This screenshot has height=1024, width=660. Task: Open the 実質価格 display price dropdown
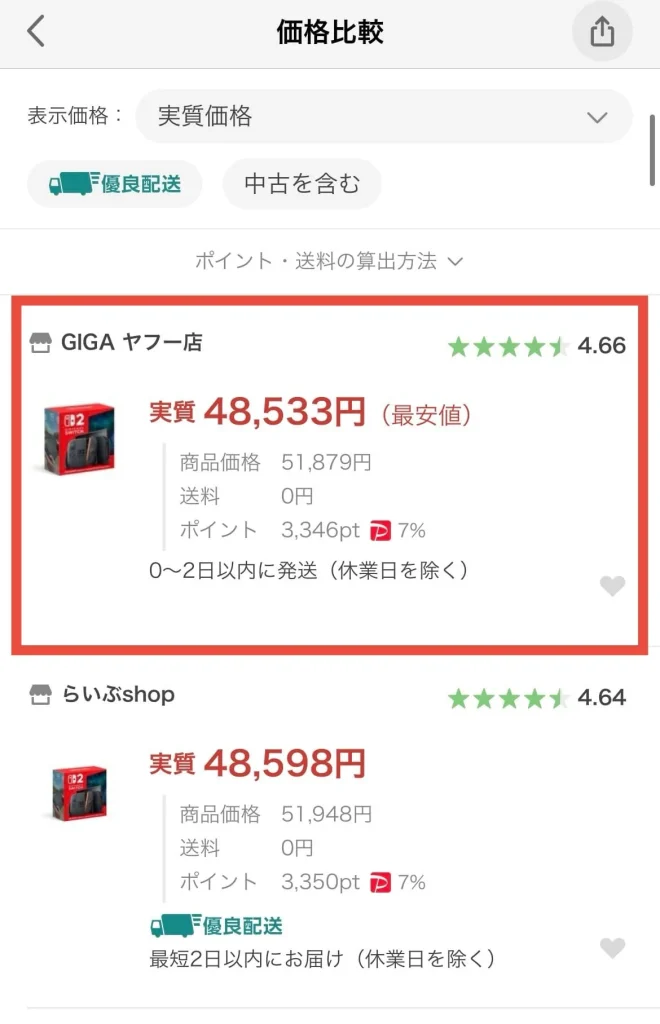[x=383, y=117]
